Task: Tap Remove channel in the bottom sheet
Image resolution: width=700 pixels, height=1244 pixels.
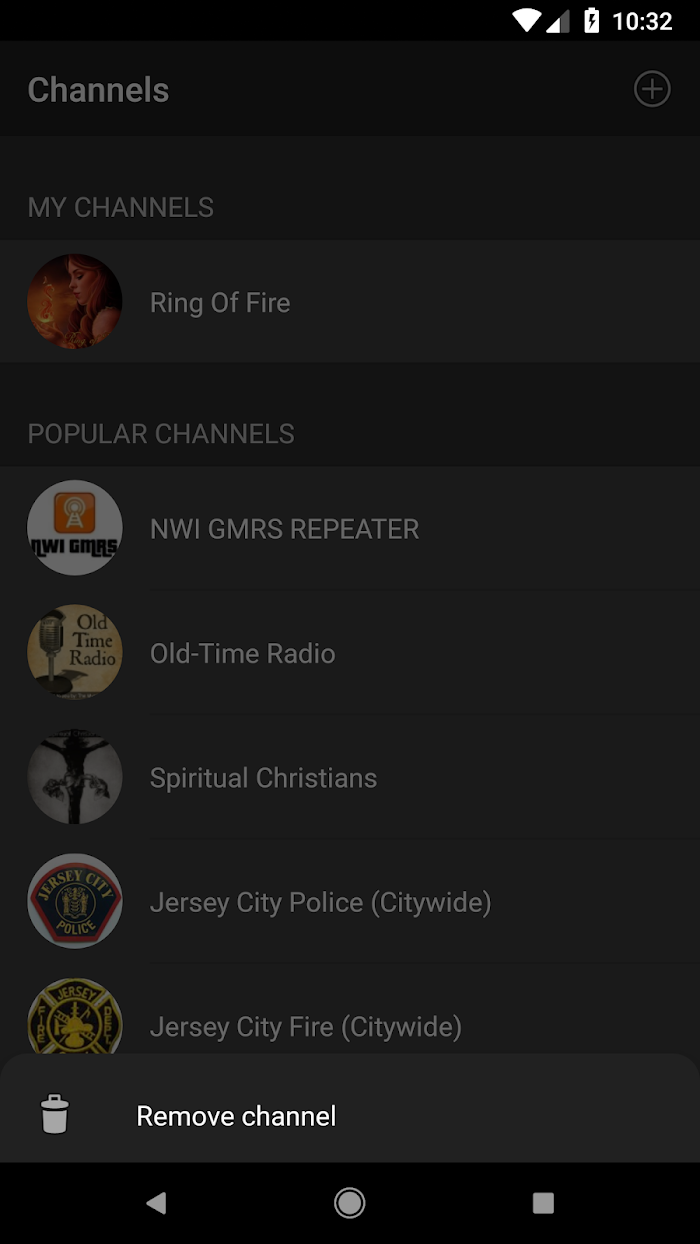Action: tap(350, 1116)
